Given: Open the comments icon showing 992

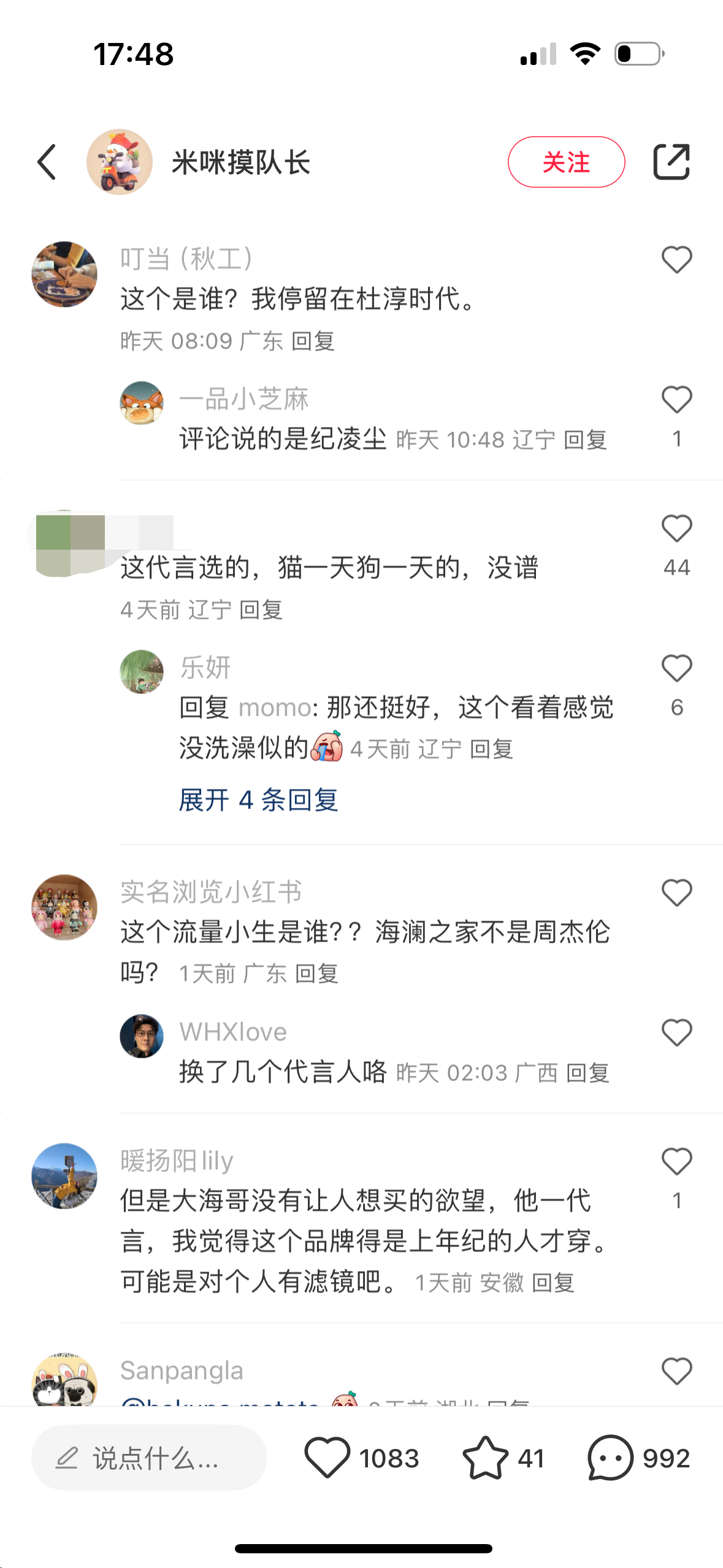Looking at the screenshot, I should point(610,1458).
